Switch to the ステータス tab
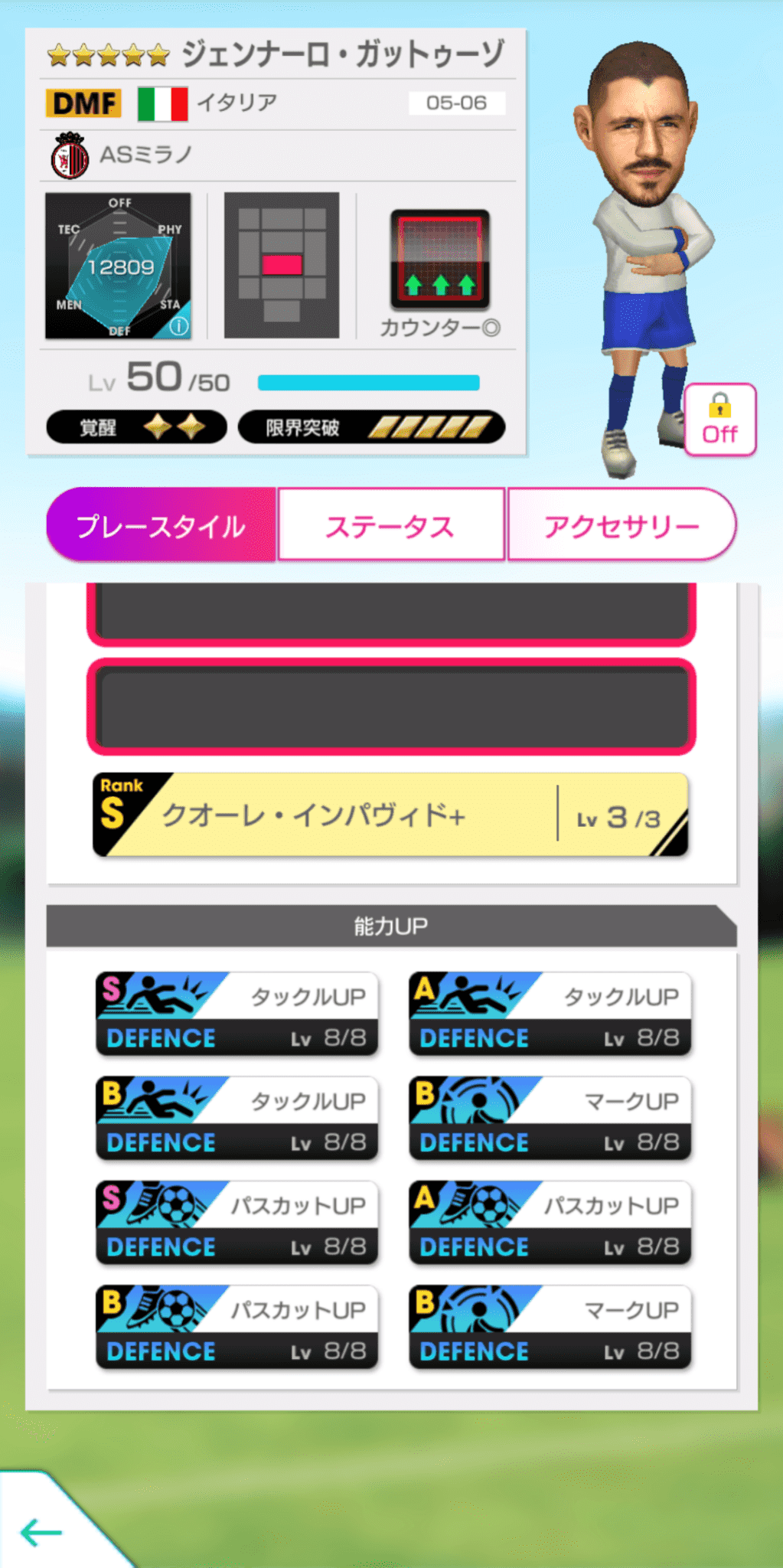Viewport: 783px width, 1568px height. coord(390,524)
